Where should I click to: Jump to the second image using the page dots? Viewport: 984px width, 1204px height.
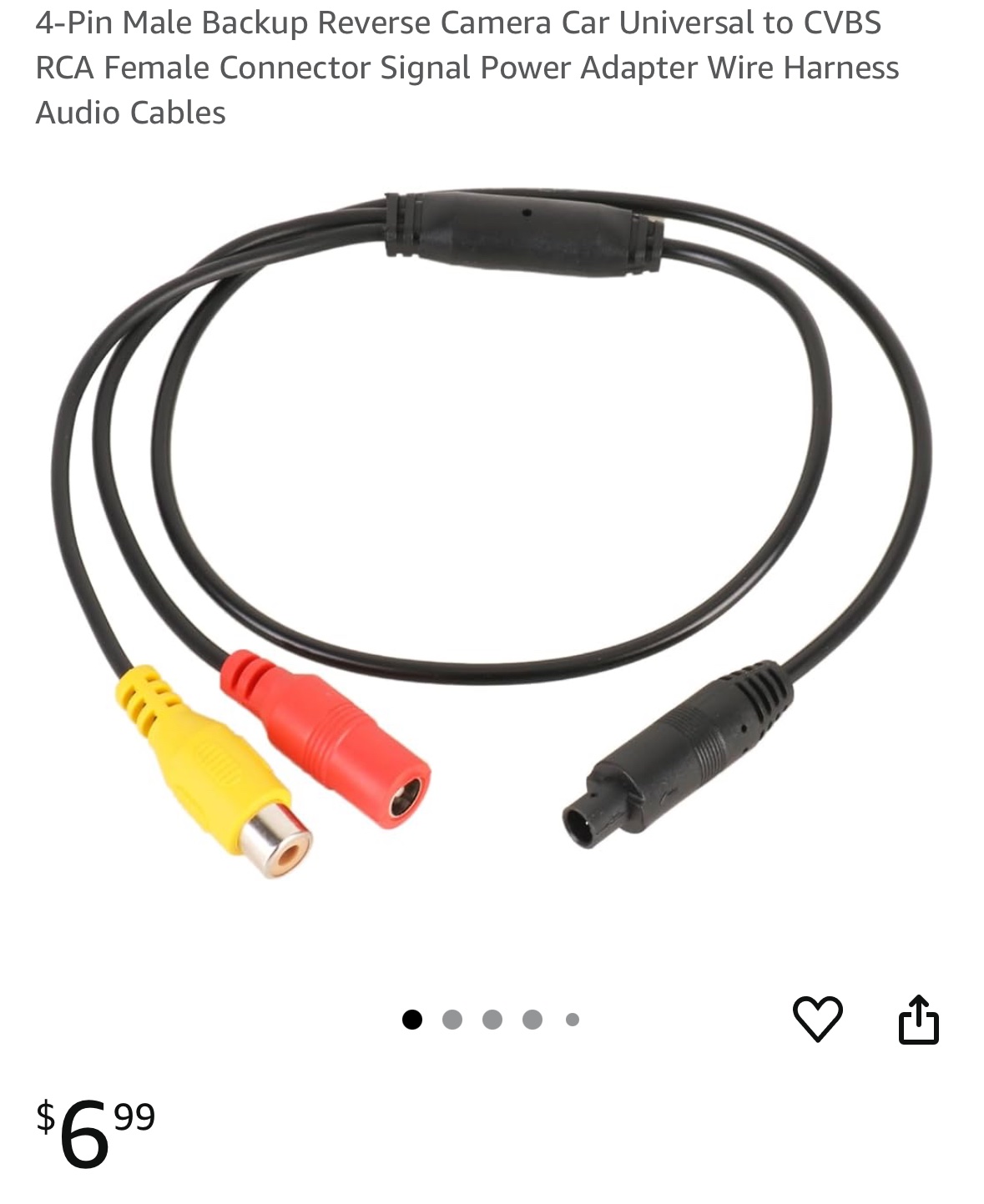(452, 1020)
